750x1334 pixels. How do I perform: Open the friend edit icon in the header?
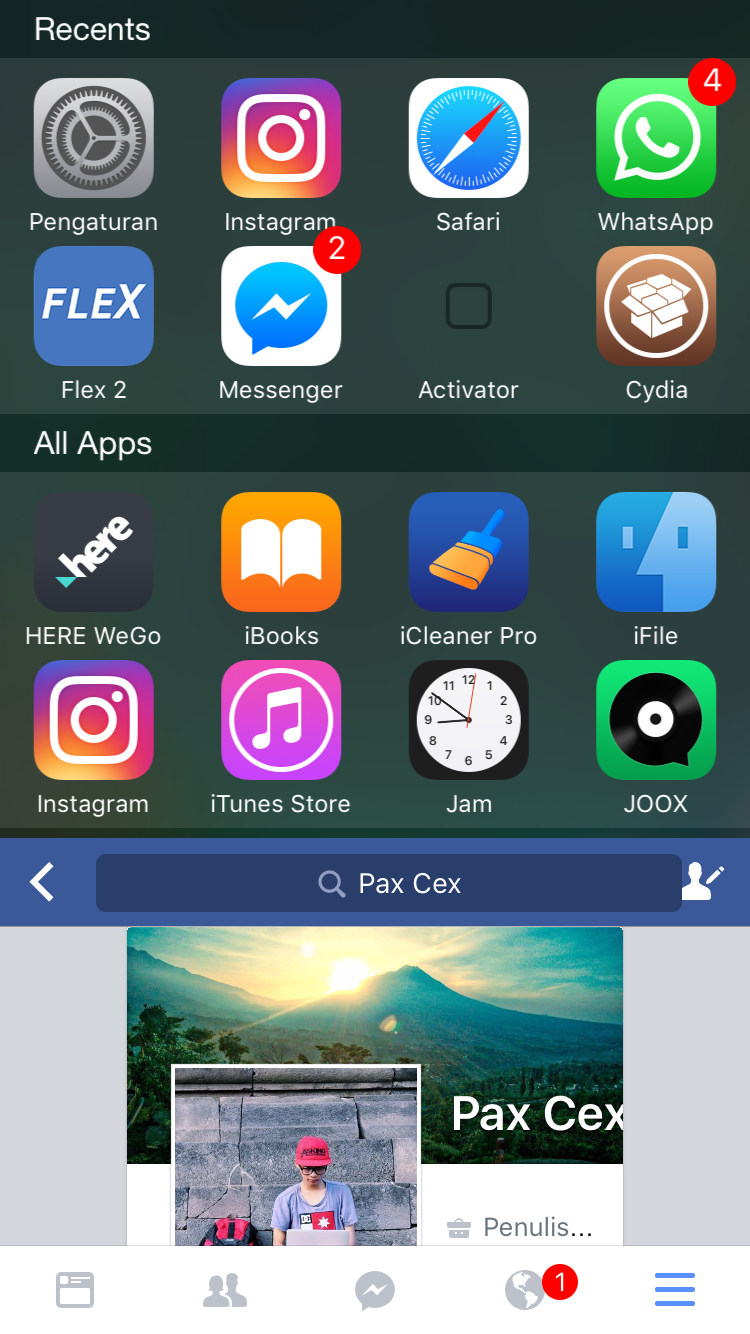point(703,881)
